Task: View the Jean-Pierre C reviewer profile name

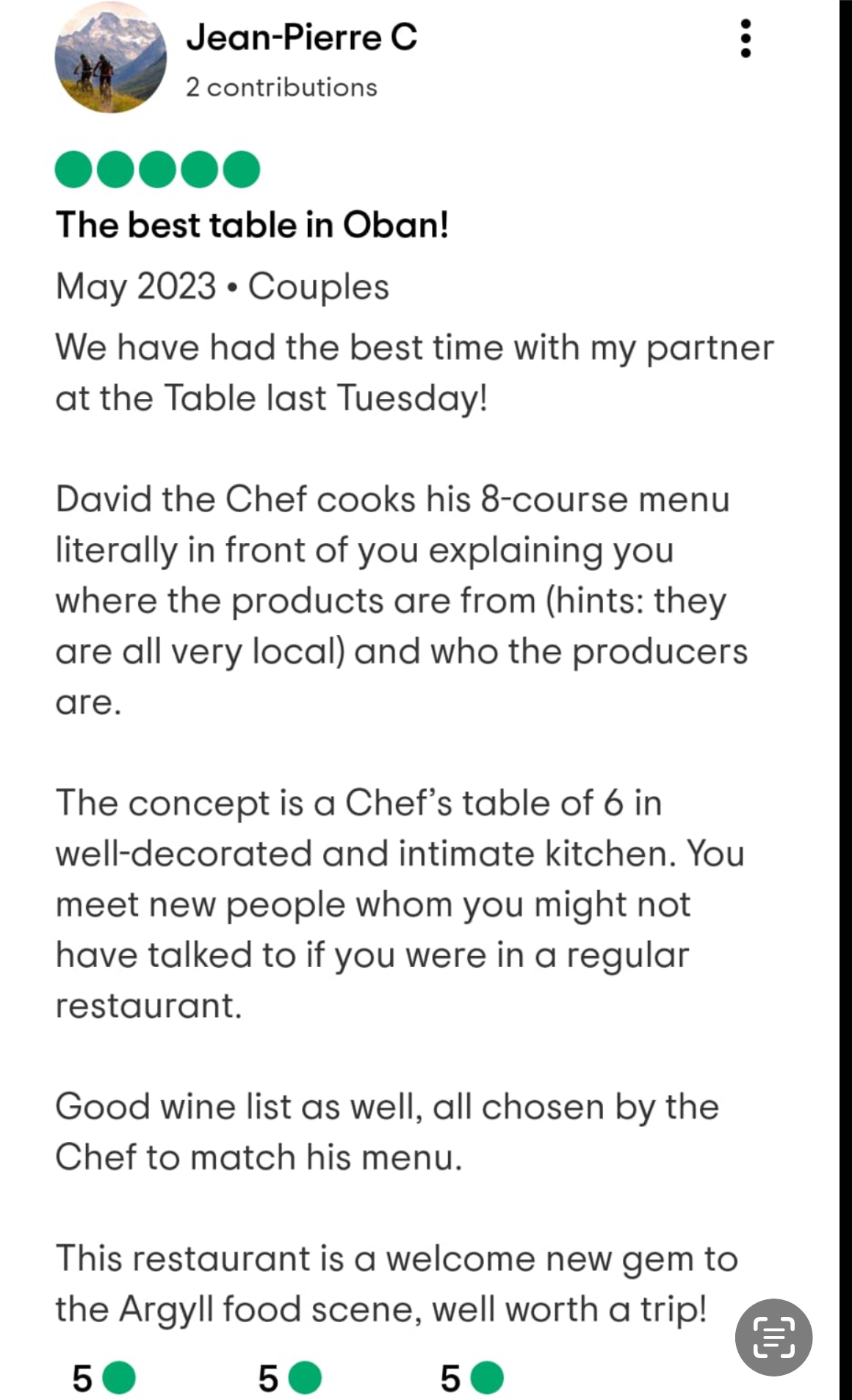Action: [x=301, y=37]
